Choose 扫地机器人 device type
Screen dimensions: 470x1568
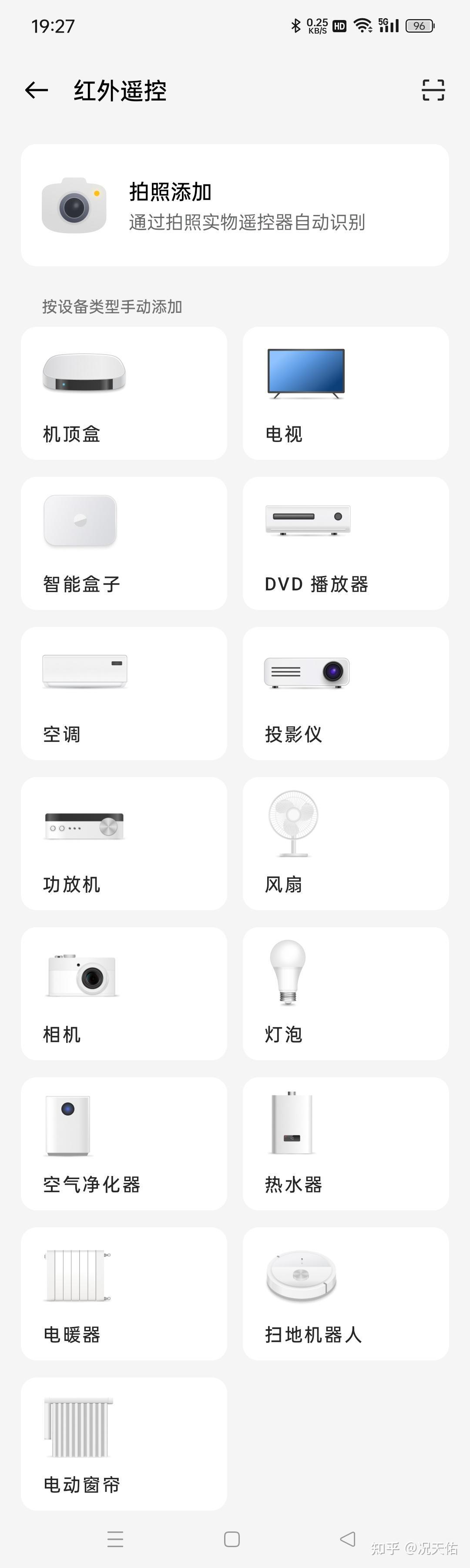345,1293
